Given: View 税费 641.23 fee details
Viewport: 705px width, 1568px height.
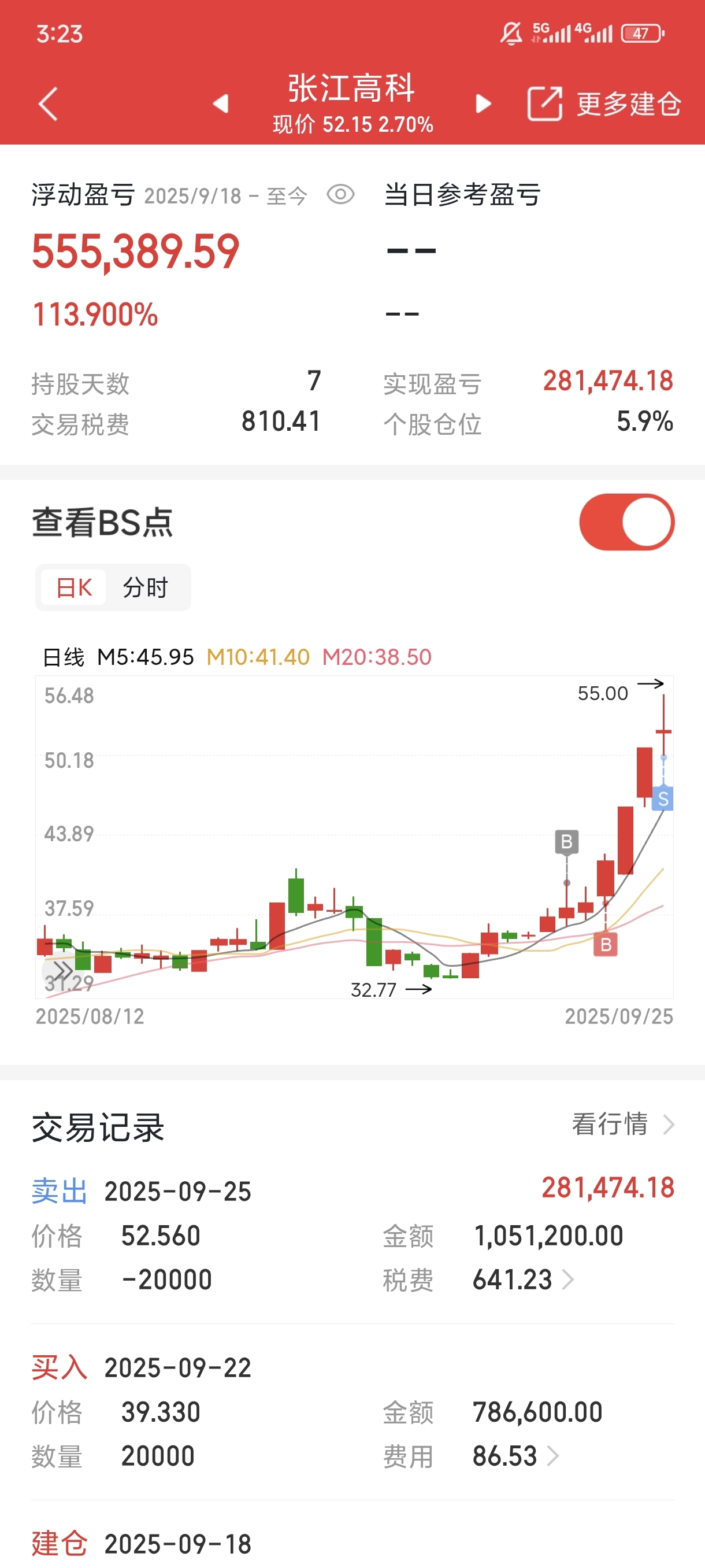Looking at the screenshot, I should tap(522, 1279).
